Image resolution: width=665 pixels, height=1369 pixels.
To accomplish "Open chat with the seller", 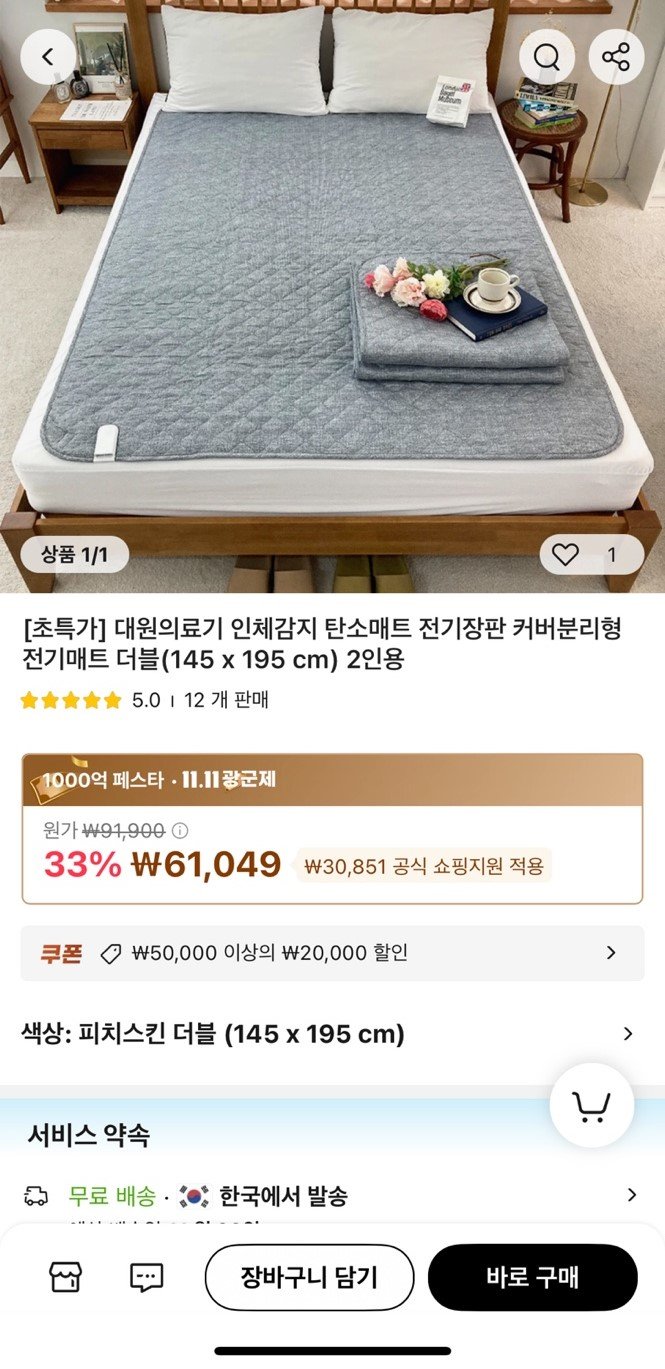I will tap(147, 1277).
